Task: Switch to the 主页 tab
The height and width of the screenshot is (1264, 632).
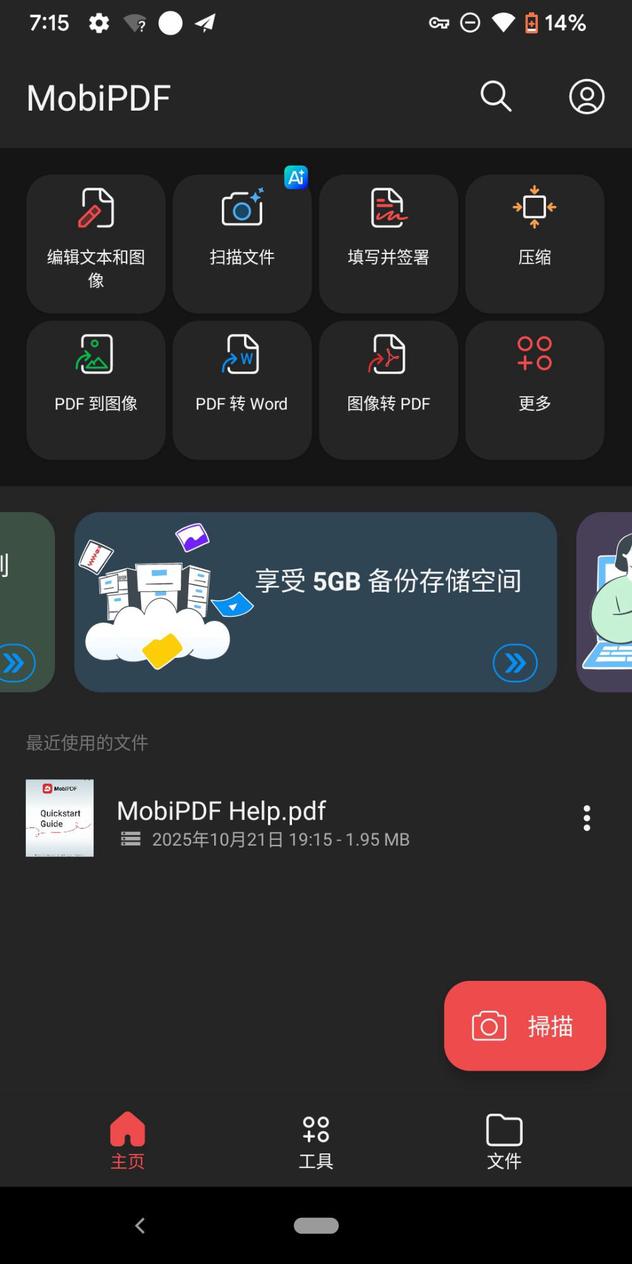Action: coord(127,1140)
